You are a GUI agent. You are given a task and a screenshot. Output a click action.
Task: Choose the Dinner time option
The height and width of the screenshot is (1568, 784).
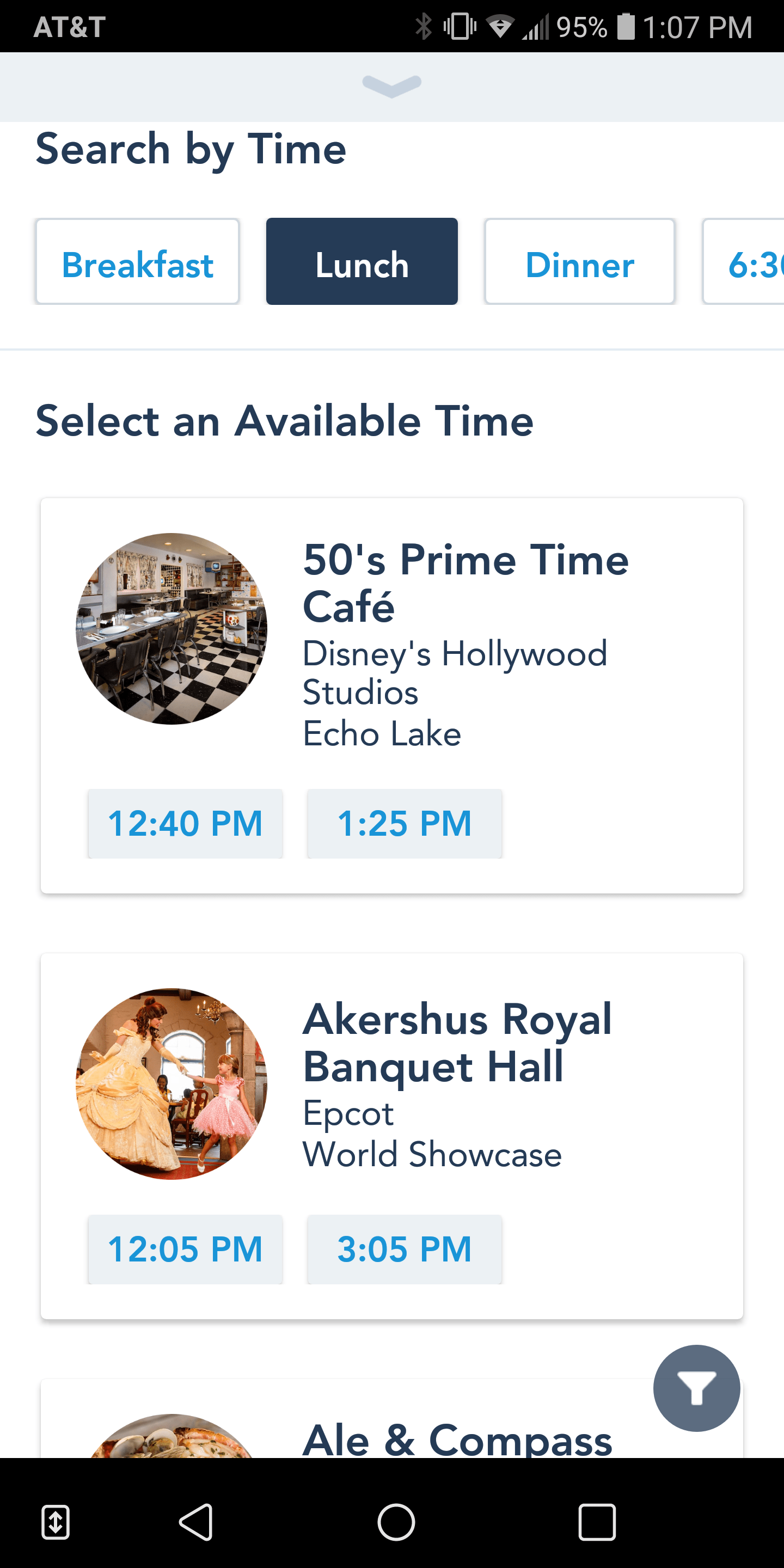[x=579, y=261]
